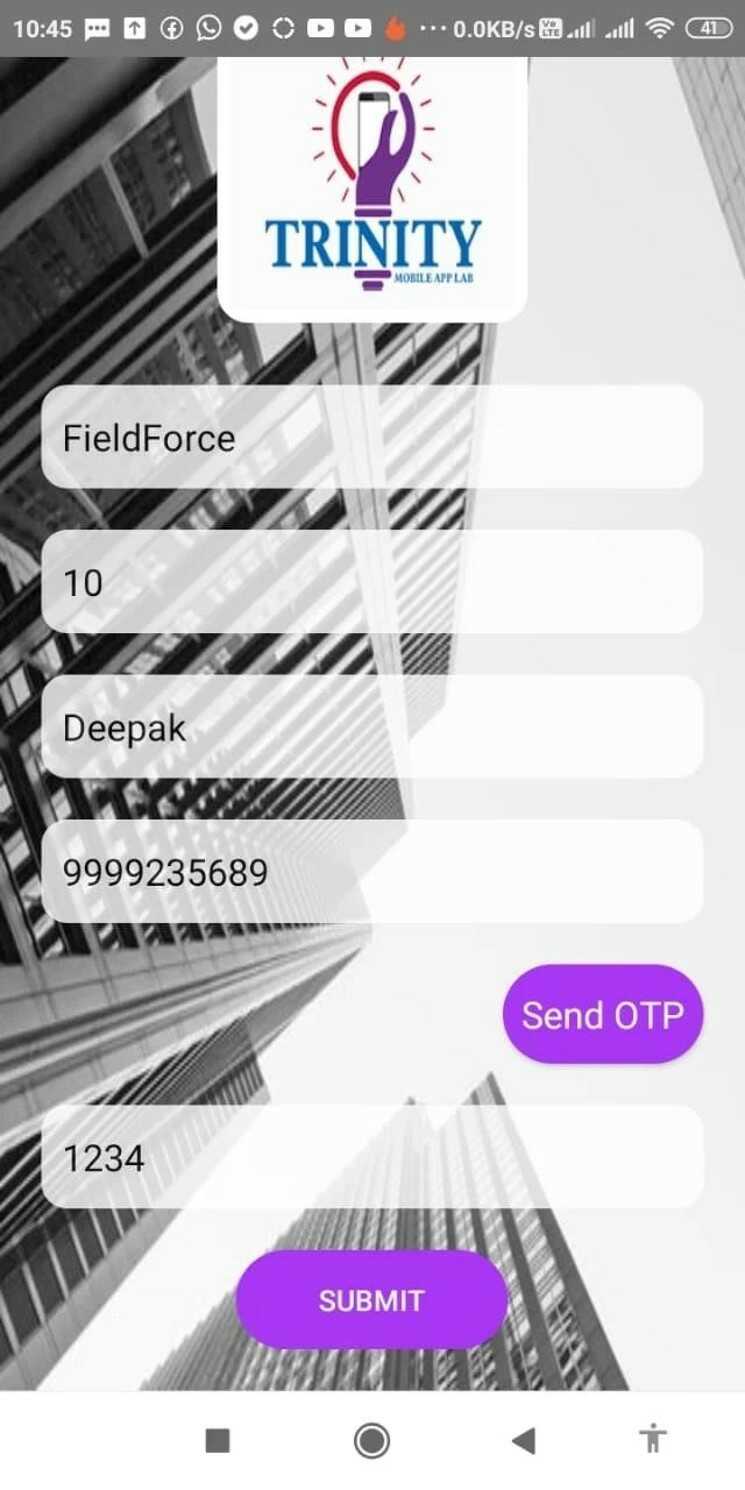This screenshot has height=1490, width=745.
Task: Go back using system back button
Action: 523,1440
